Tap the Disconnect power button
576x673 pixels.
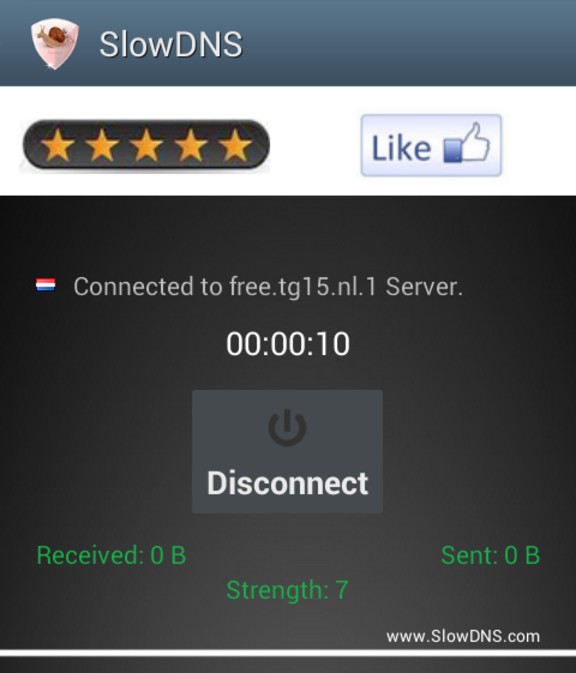pos(287,452)
